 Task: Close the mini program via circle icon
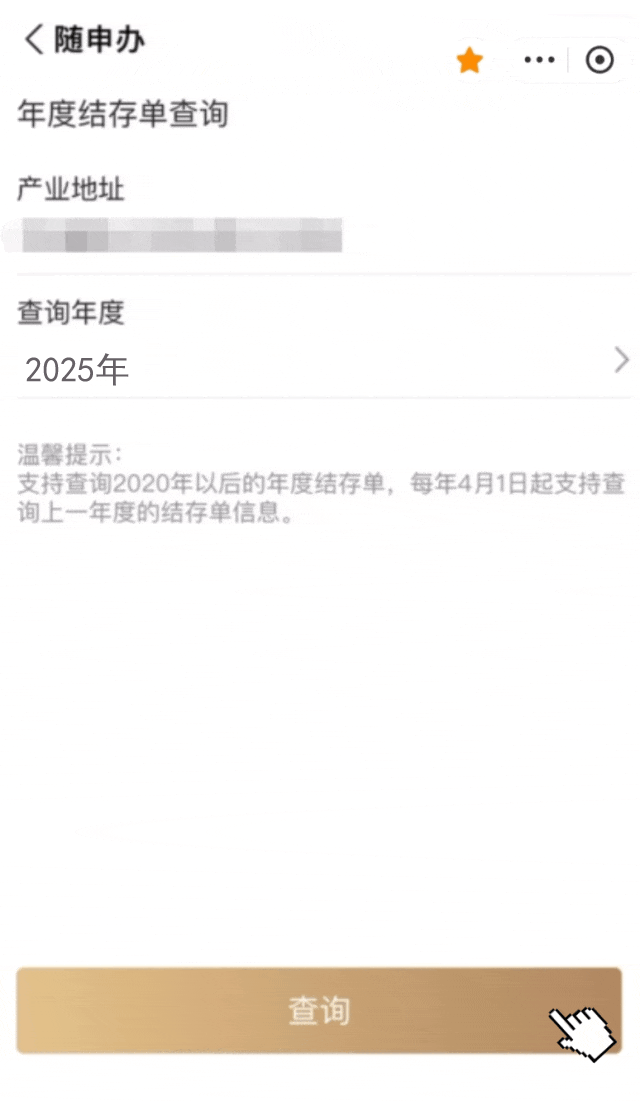click(x=599, y=61)
